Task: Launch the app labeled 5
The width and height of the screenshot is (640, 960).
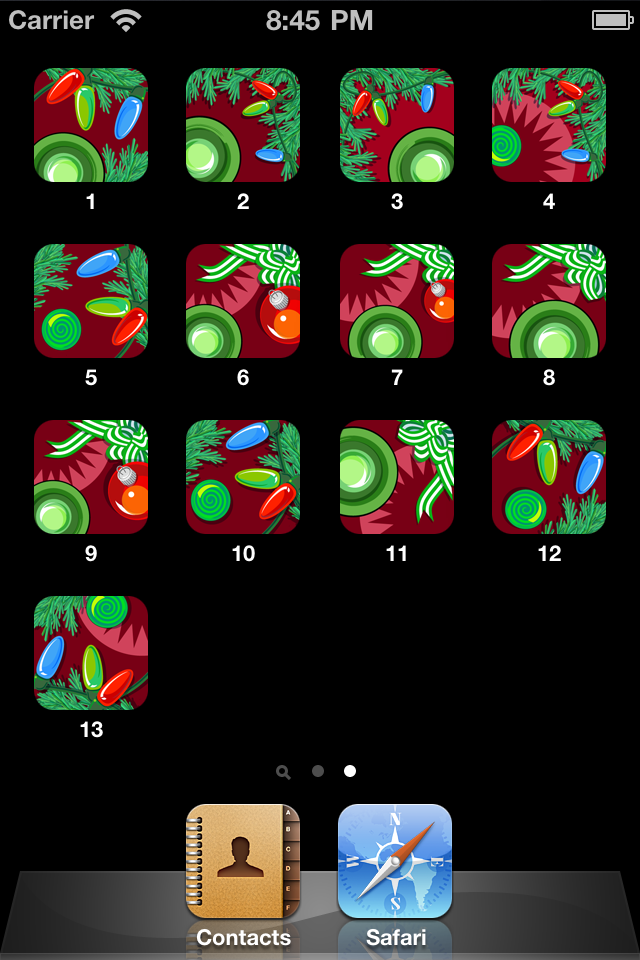Action: coord(91,301)
